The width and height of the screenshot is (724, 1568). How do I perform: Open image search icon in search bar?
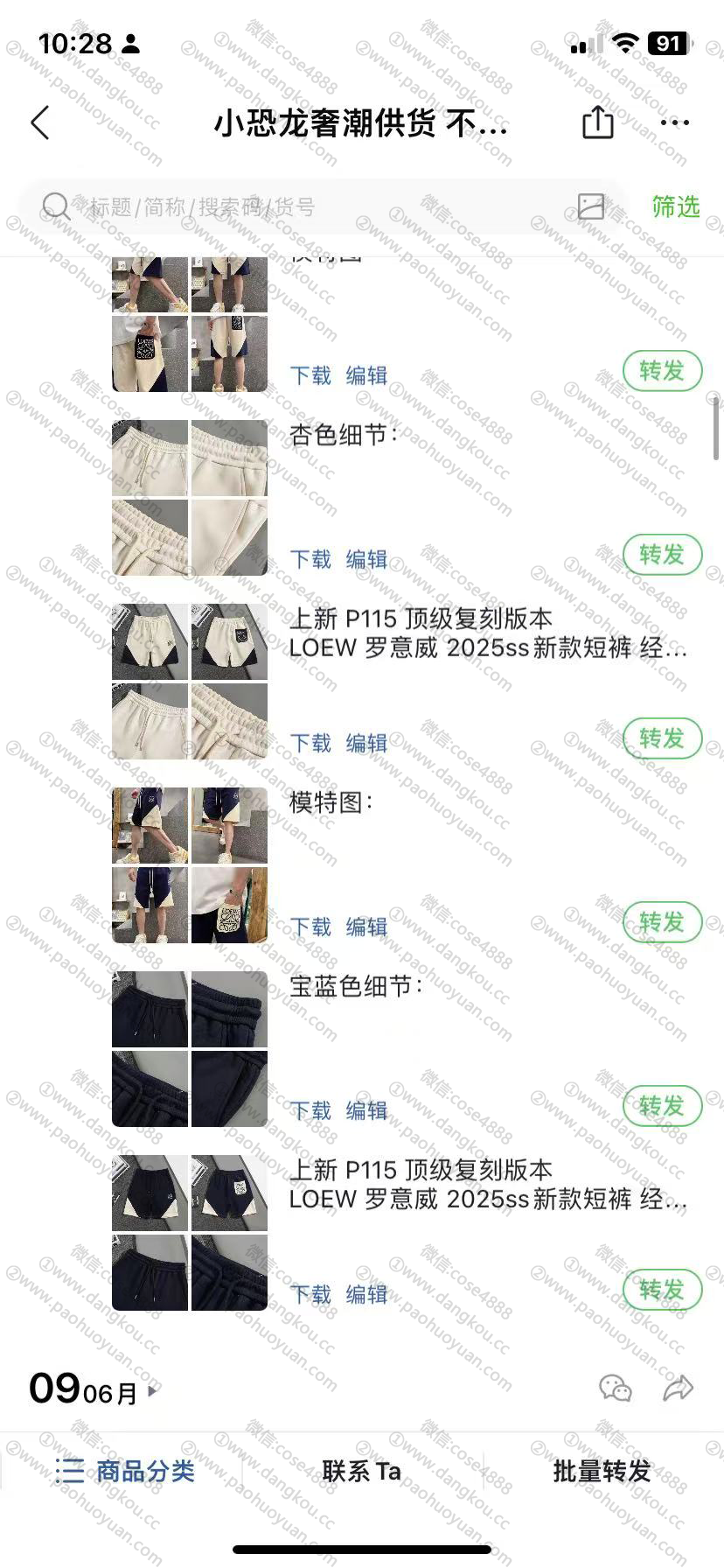591,206
